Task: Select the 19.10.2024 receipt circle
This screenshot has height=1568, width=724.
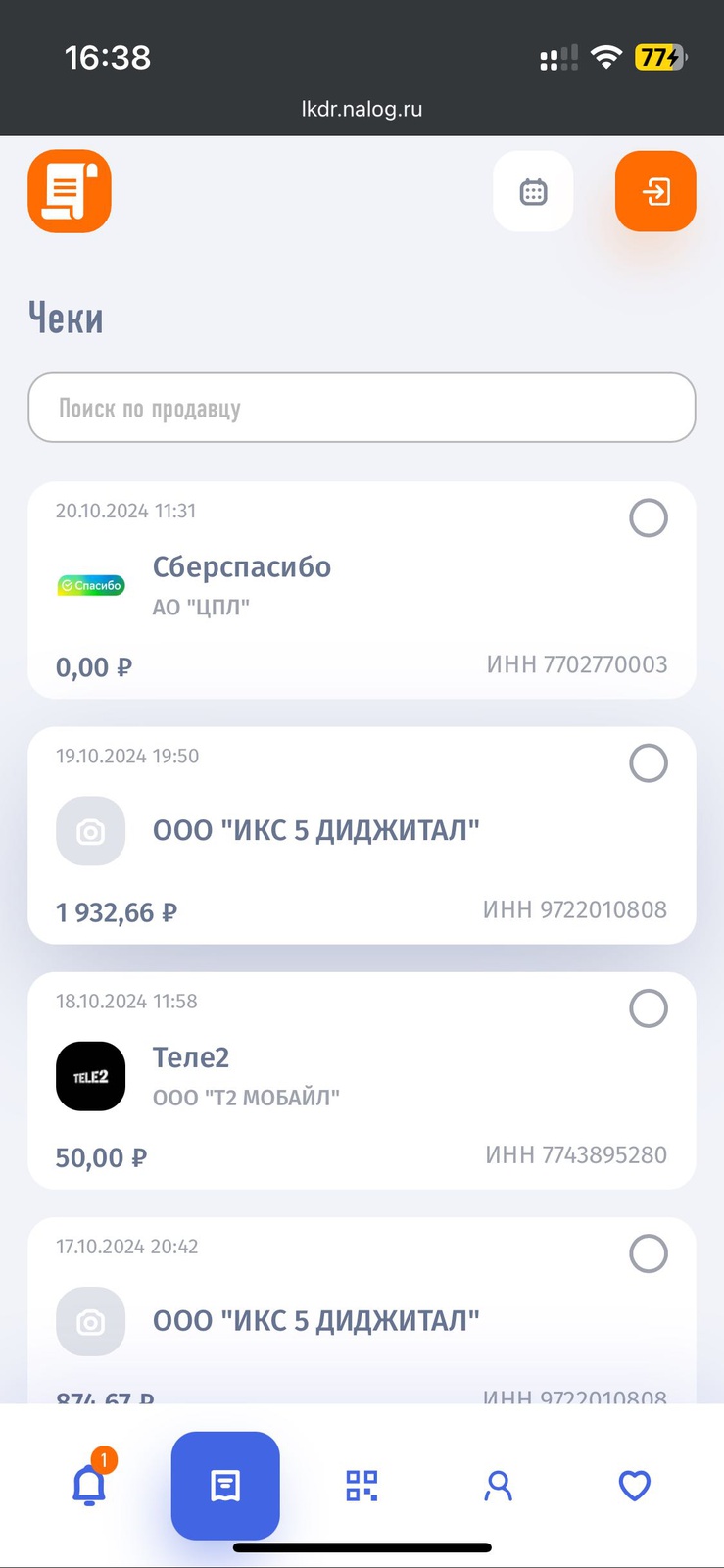Action: pos(649,762)
